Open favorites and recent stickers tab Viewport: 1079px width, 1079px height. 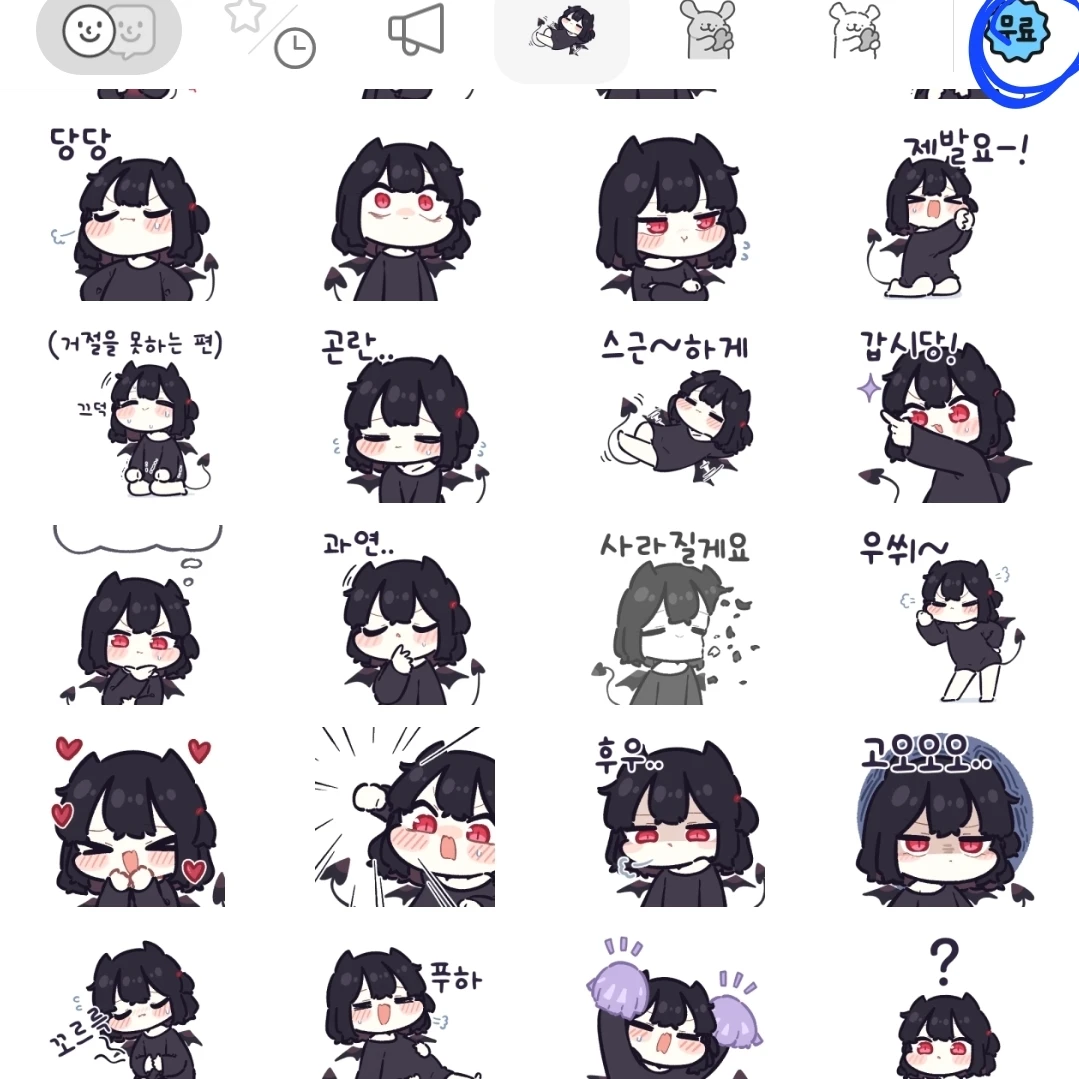[269, 36]
